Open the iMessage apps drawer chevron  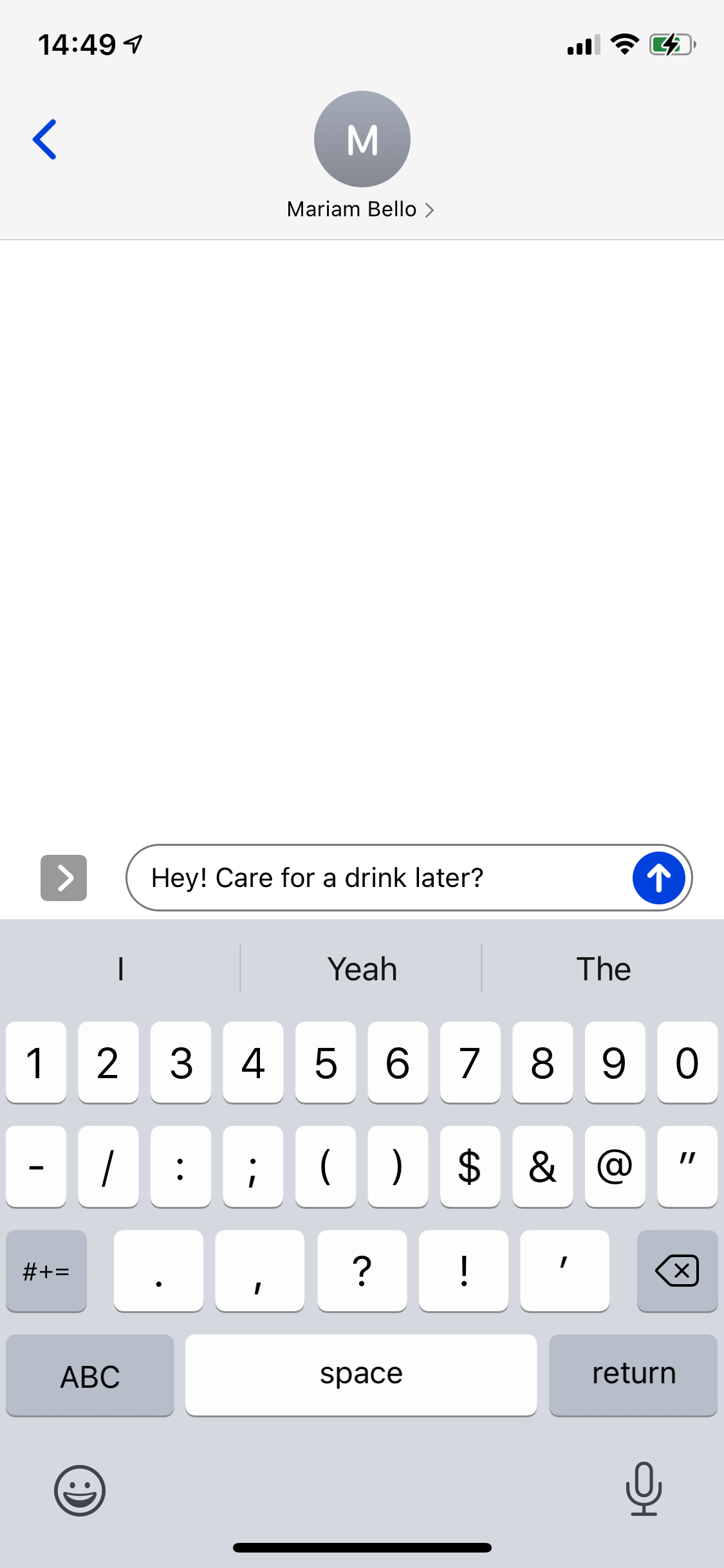click(63, 877)
